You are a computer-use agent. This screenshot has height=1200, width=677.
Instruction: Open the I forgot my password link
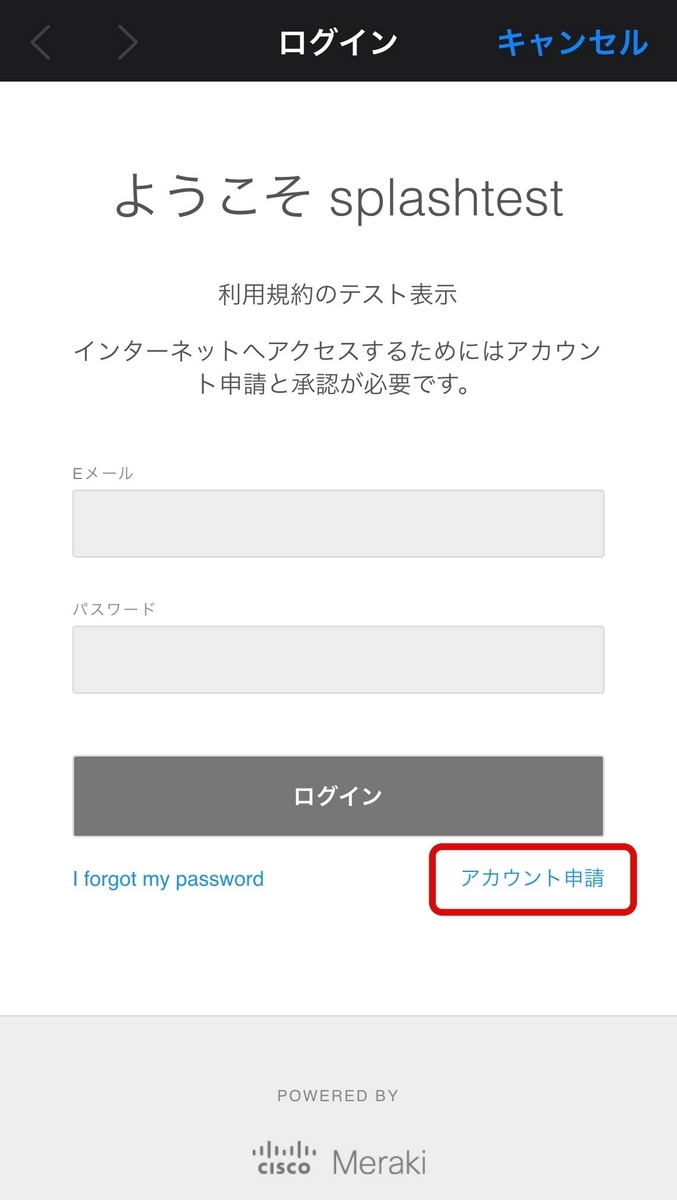click(x=168, y=880)
